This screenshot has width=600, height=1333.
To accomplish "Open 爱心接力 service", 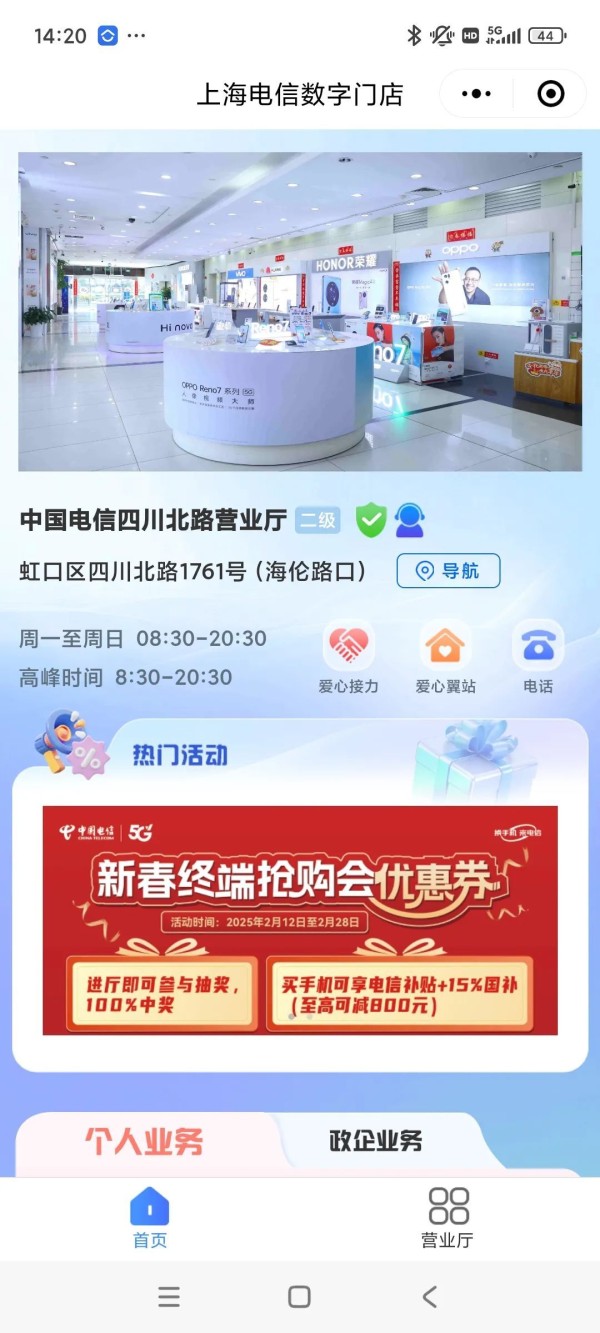I will point(348,656).
